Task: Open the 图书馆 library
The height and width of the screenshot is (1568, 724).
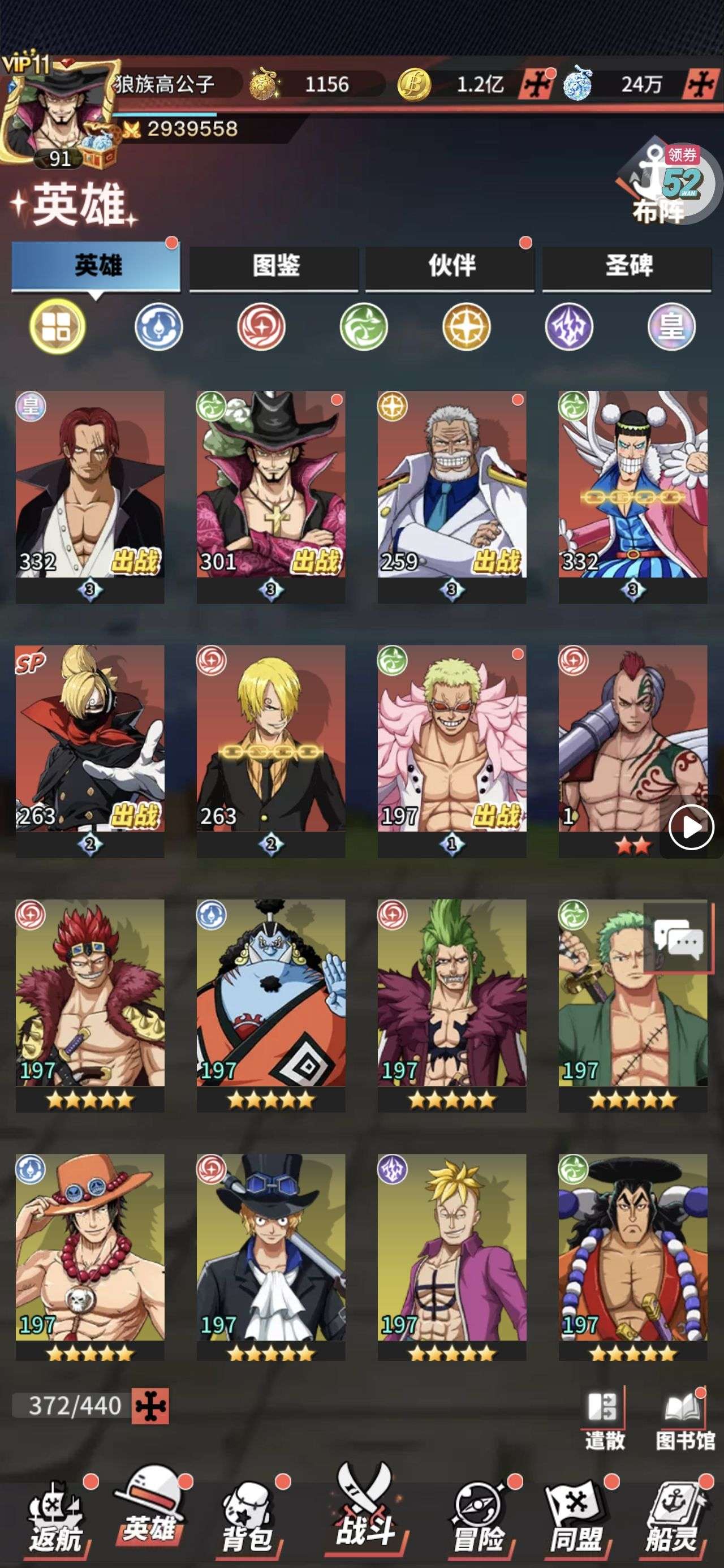Action: point(684,1422)
